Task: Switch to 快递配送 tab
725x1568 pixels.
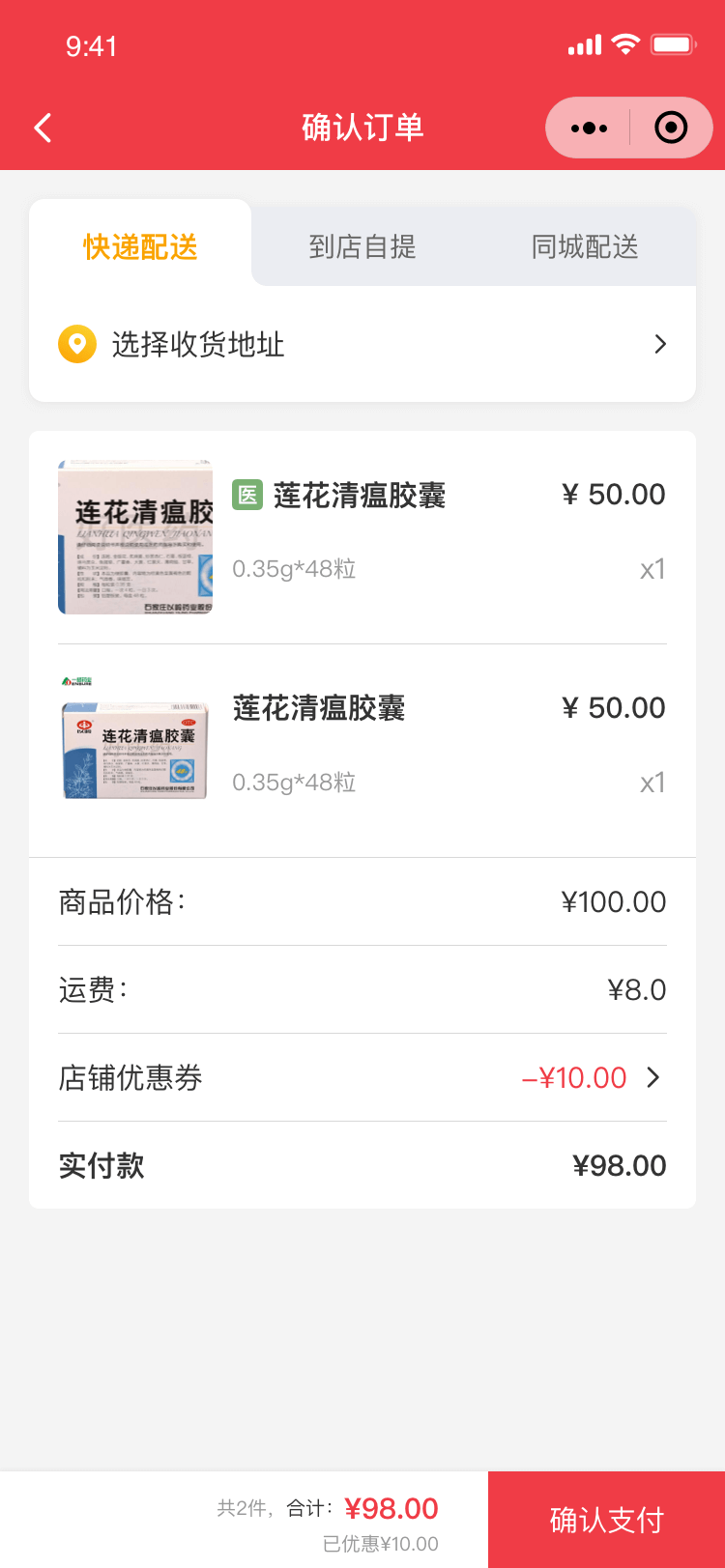Action: (x=140, y=247)
